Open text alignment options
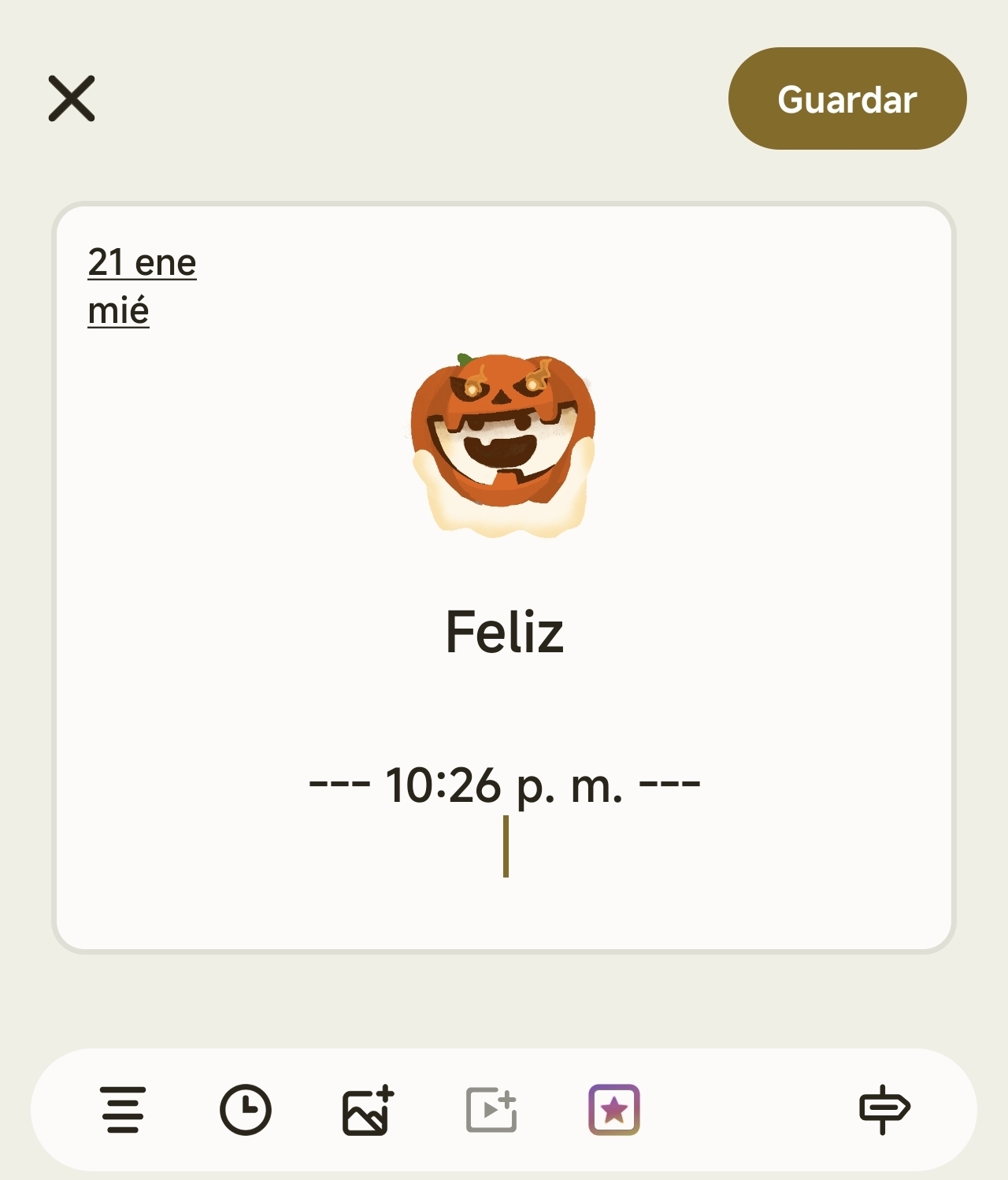 coord(124,1109)
